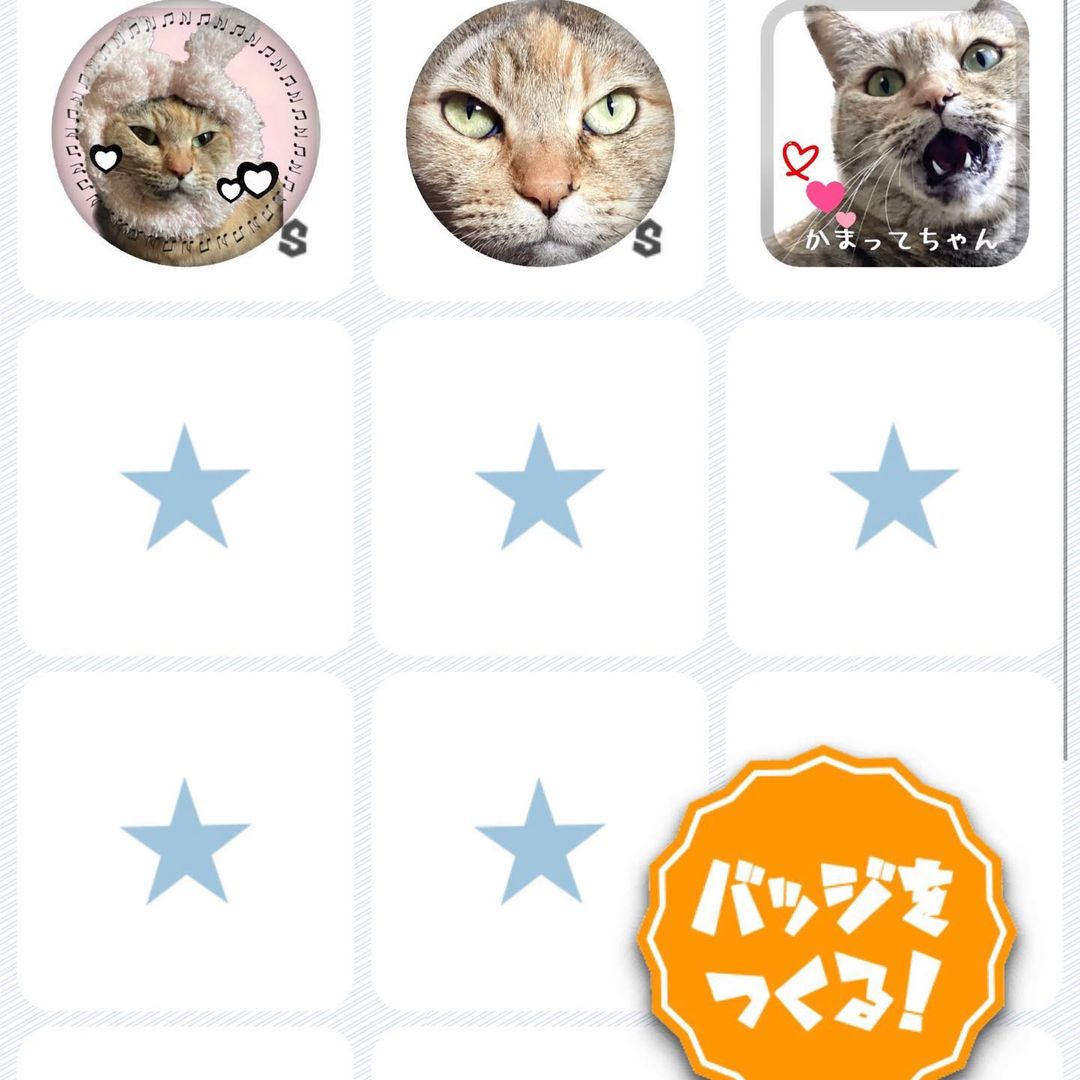Open the round close-up cat face badge
The height and width of the screenshot is (1080, 1080).
click(540, 135)
